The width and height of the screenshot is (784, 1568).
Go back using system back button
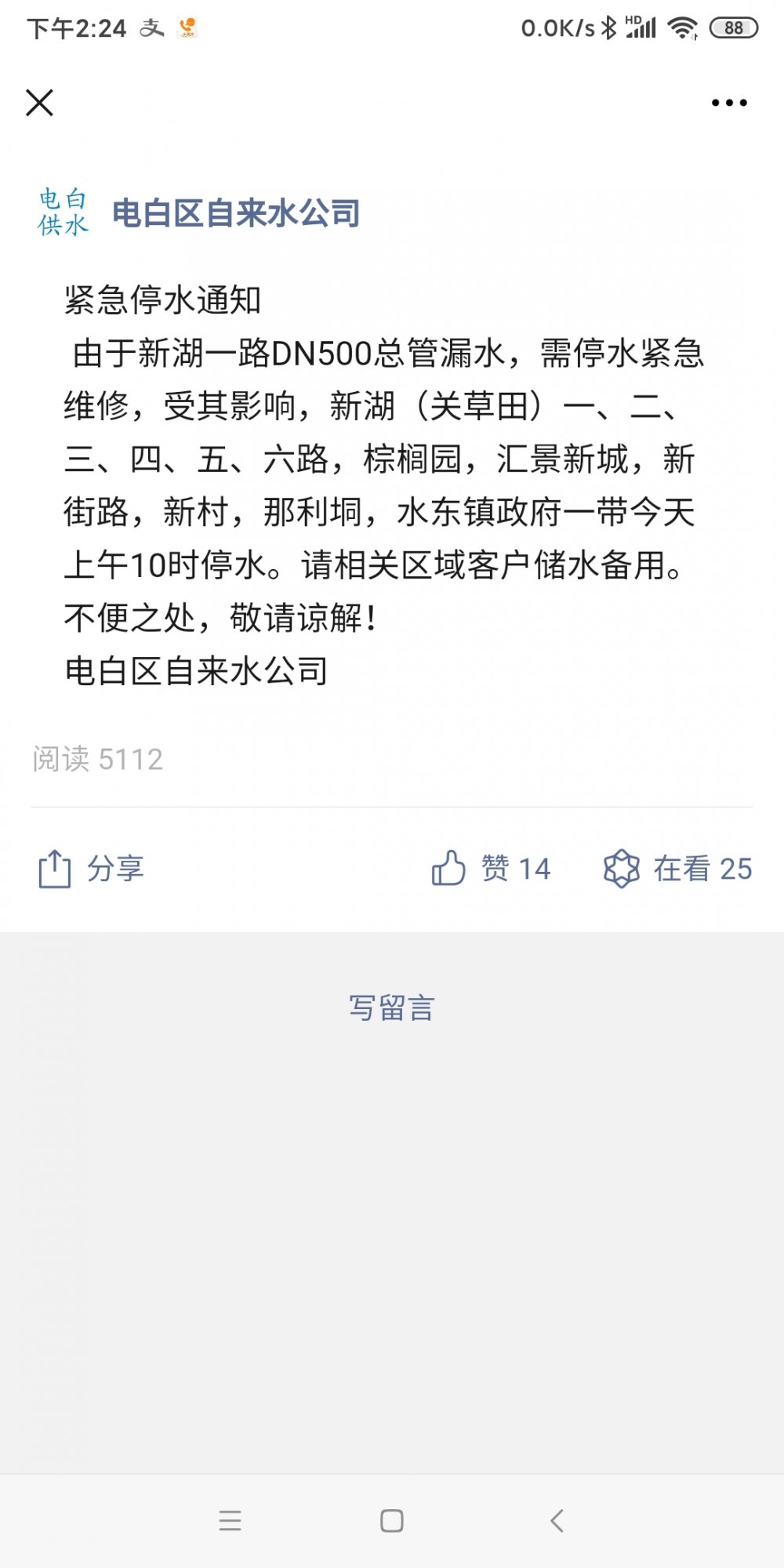point(557,1521)
